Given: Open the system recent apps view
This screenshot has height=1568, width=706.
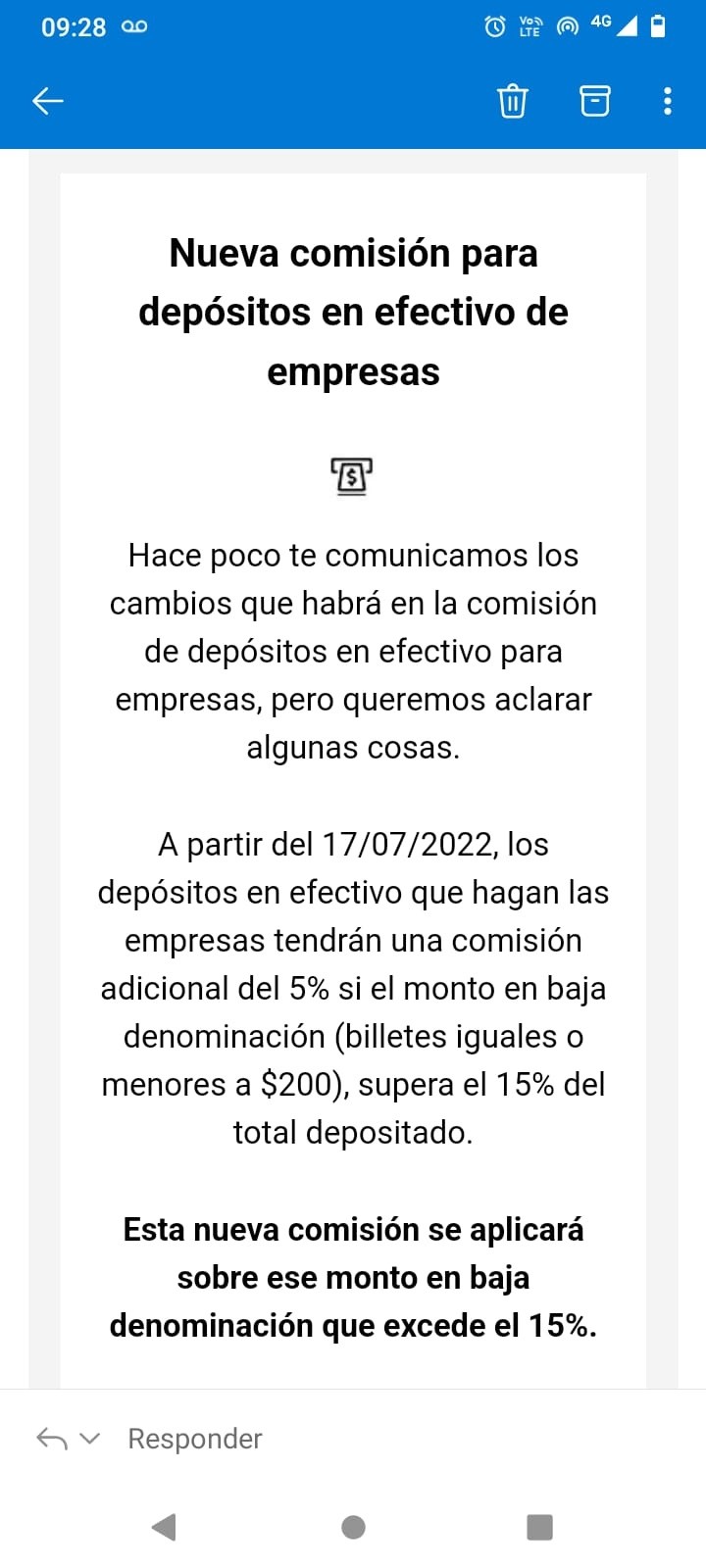Looking at the screenshot, I should (x=539, y=1527).
